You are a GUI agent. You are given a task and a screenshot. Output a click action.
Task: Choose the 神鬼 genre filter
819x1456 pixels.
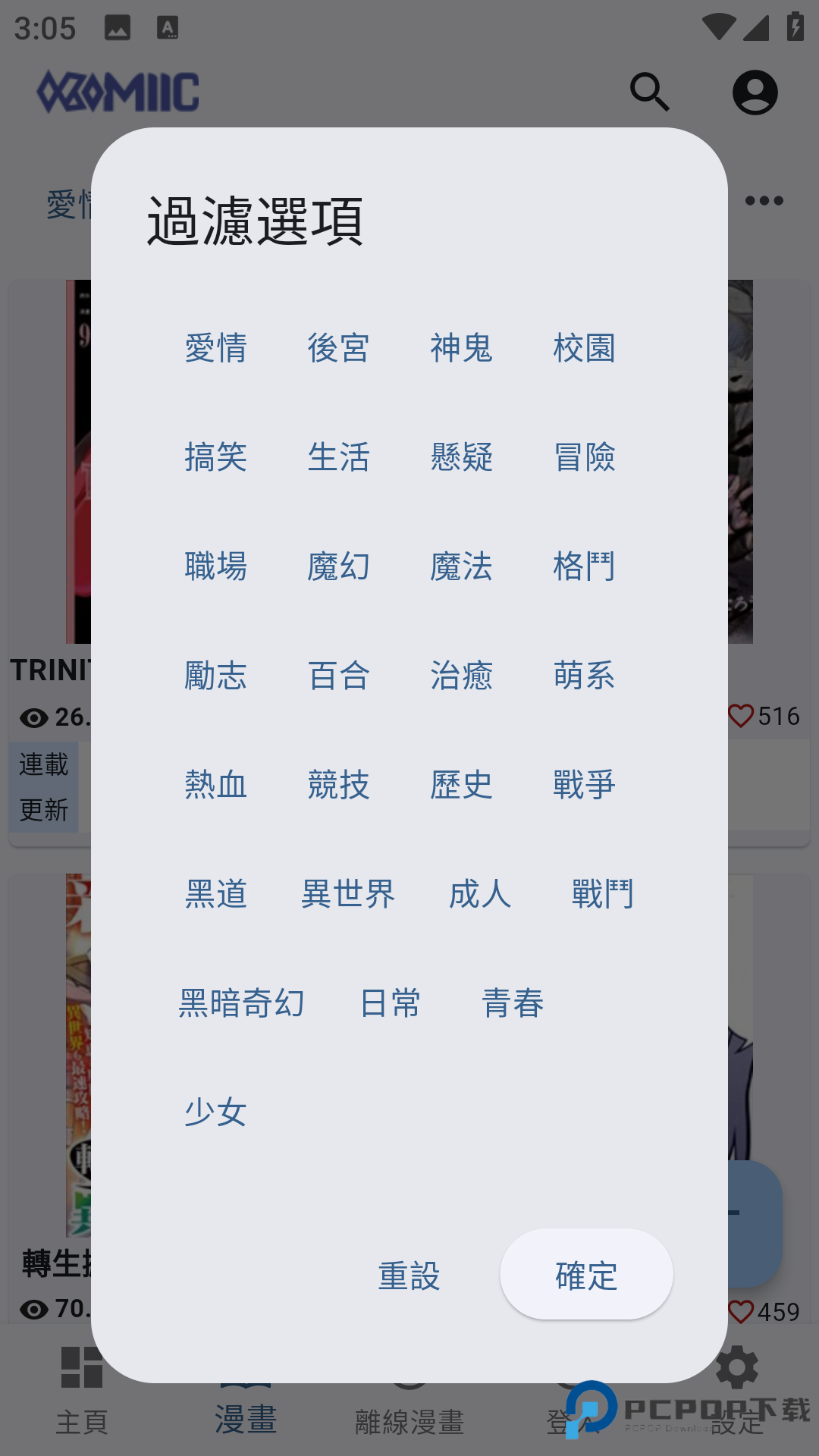[x=461, y=348]
